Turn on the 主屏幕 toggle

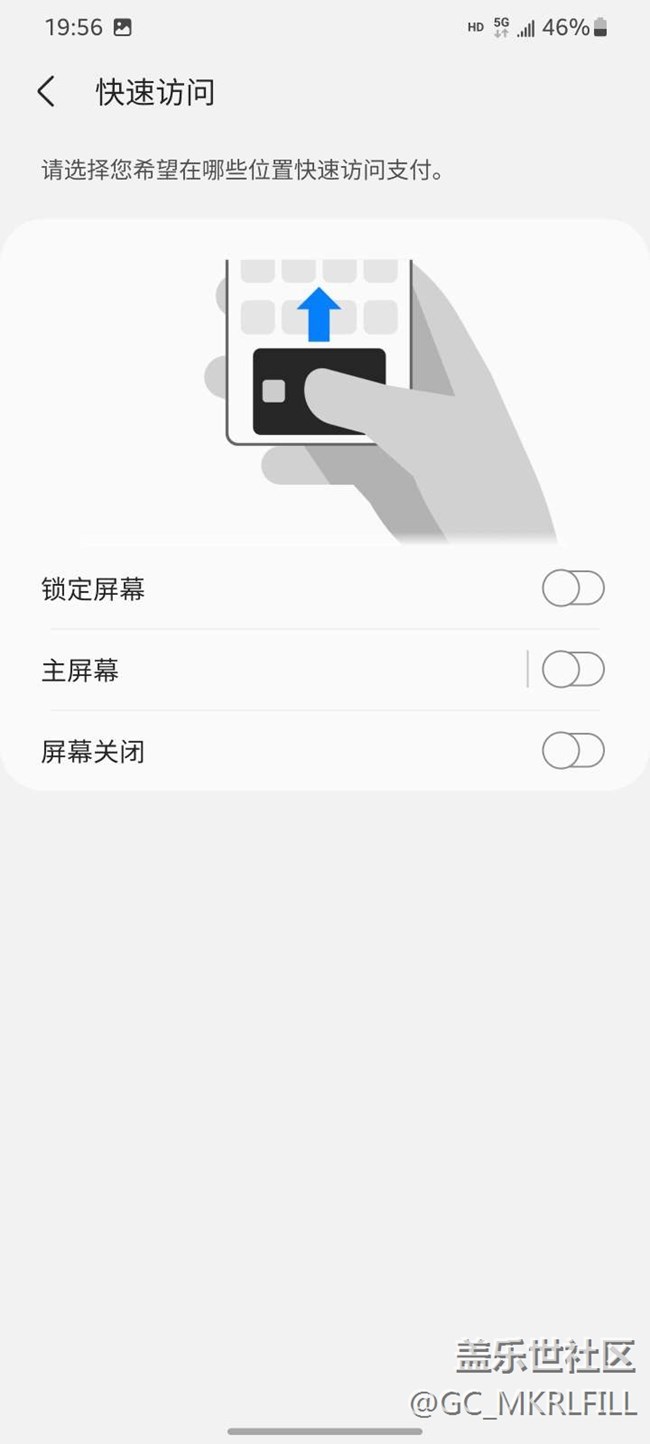coord(573,670)
